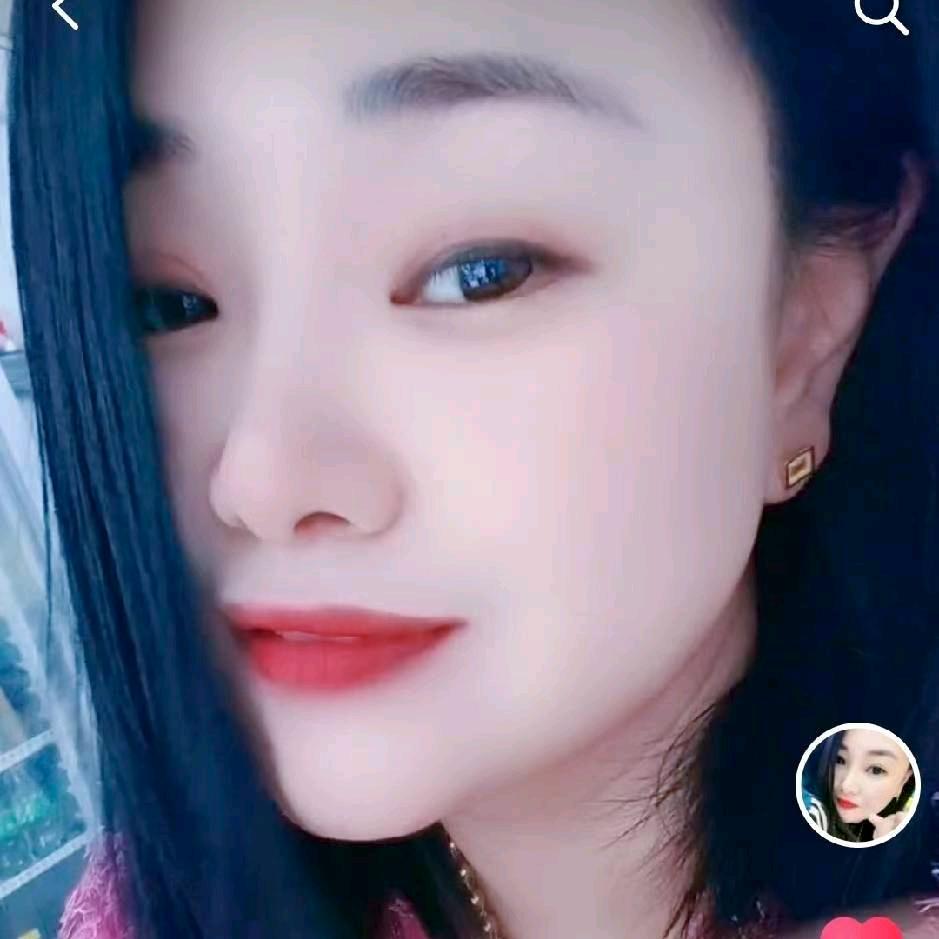Open search with the magnifier icon
939x939 pixels.
point(882,14)
